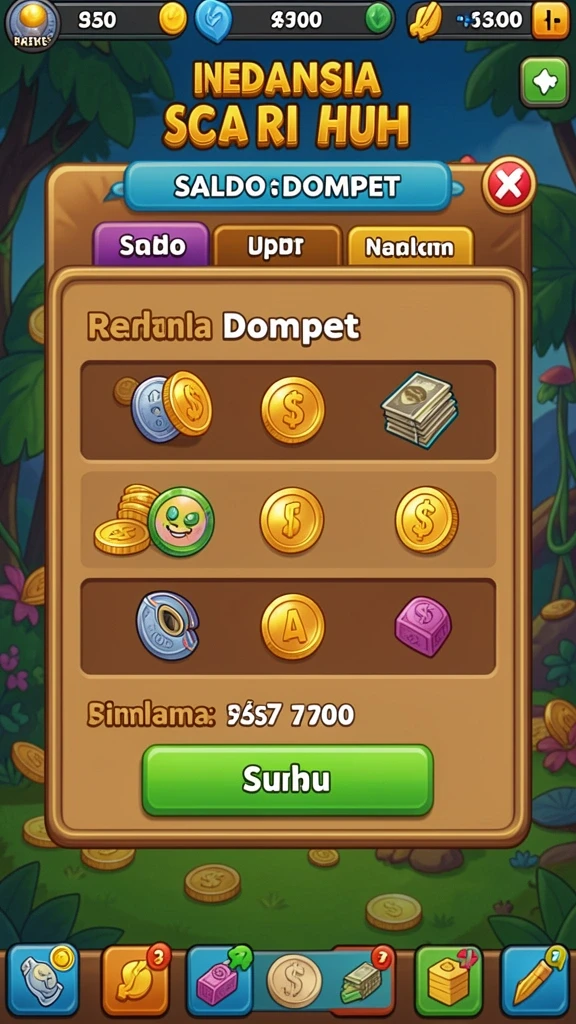This screenshot has width=576, height=1024.
Task: Switch to the Saldo tab
Action: [x=152, y=246]
